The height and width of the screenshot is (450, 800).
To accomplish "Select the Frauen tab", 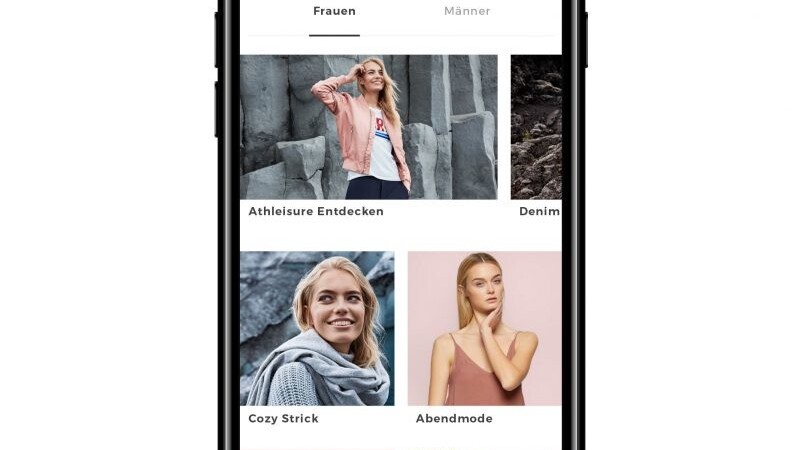I will coord(334,12).
